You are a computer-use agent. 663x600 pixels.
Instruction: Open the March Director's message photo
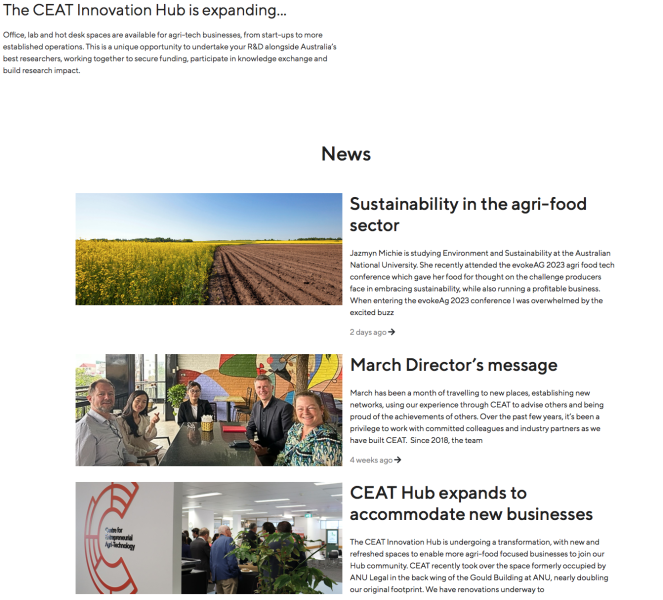[x=208, y=410]
